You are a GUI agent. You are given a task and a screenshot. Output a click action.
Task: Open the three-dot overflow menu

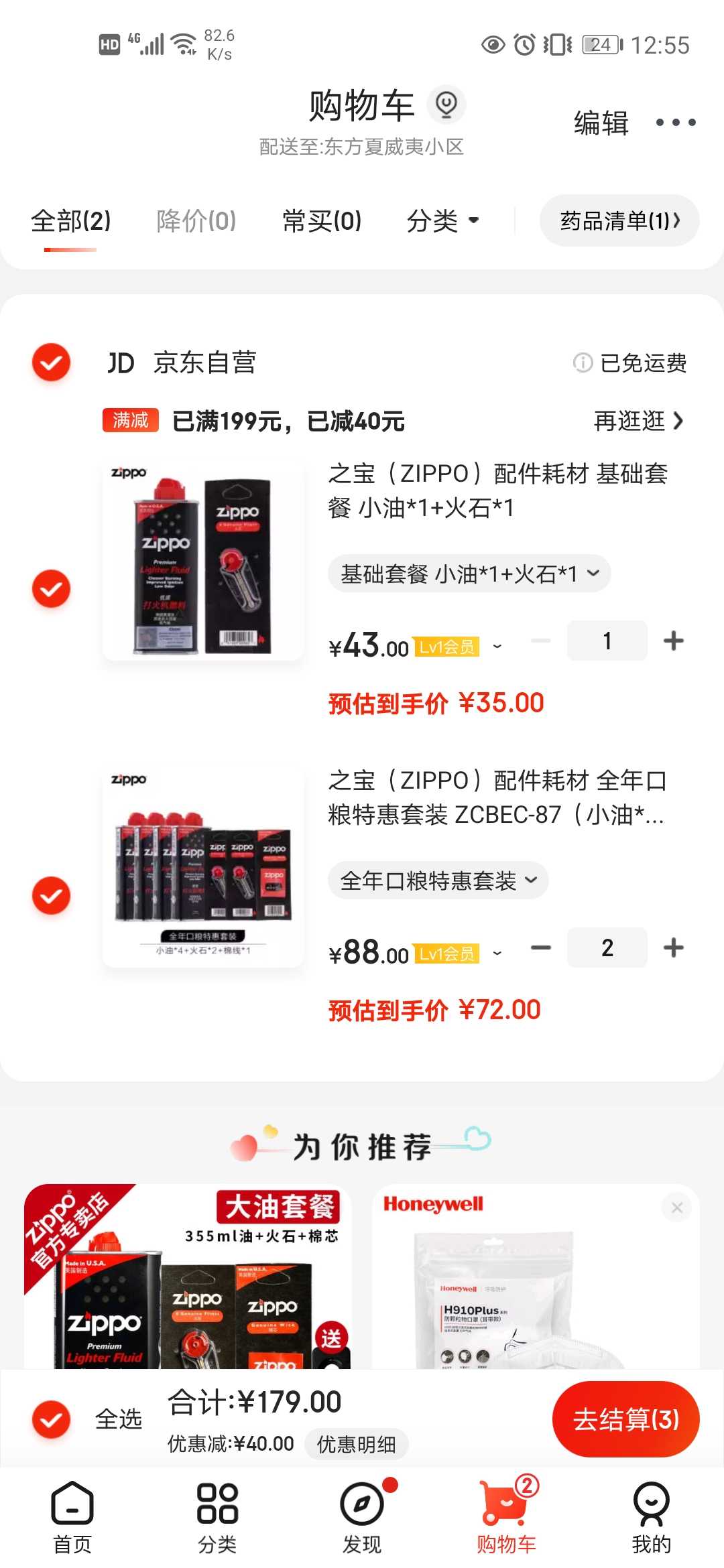click(x=675, y=123)
